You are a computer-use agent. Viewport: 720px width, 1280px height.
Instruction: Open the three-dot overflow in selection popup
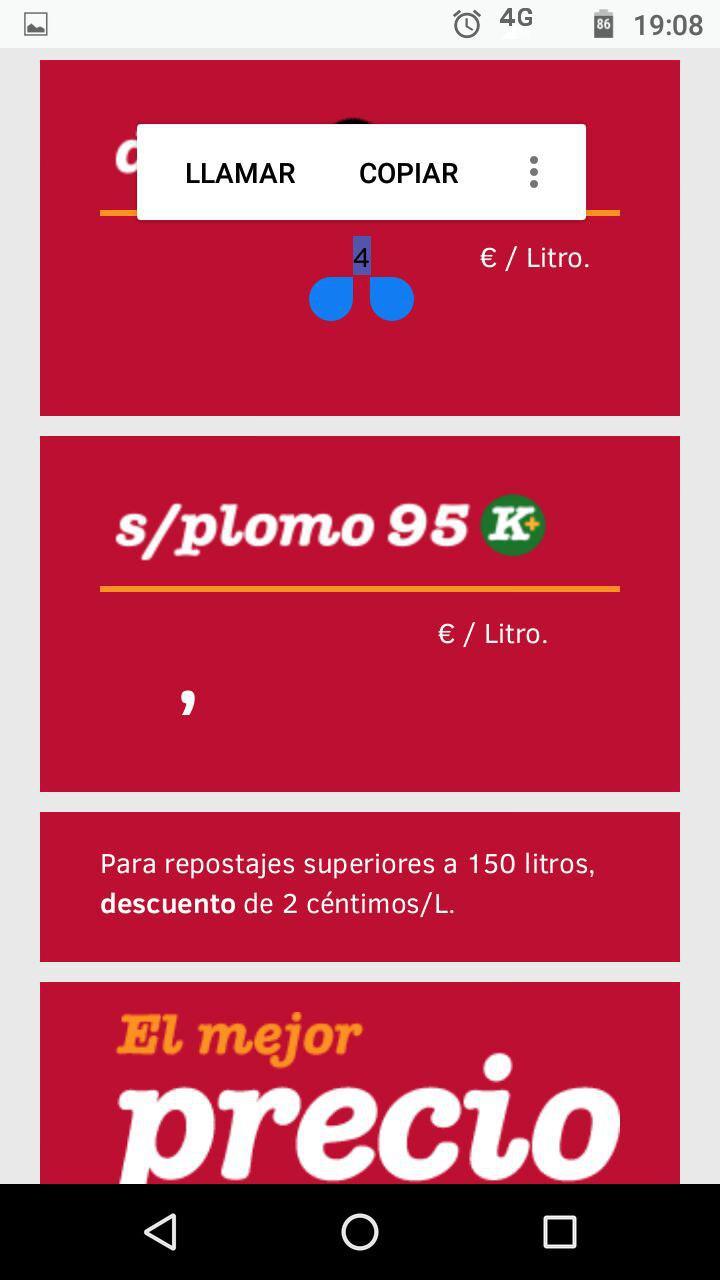[x=534, y=172]
